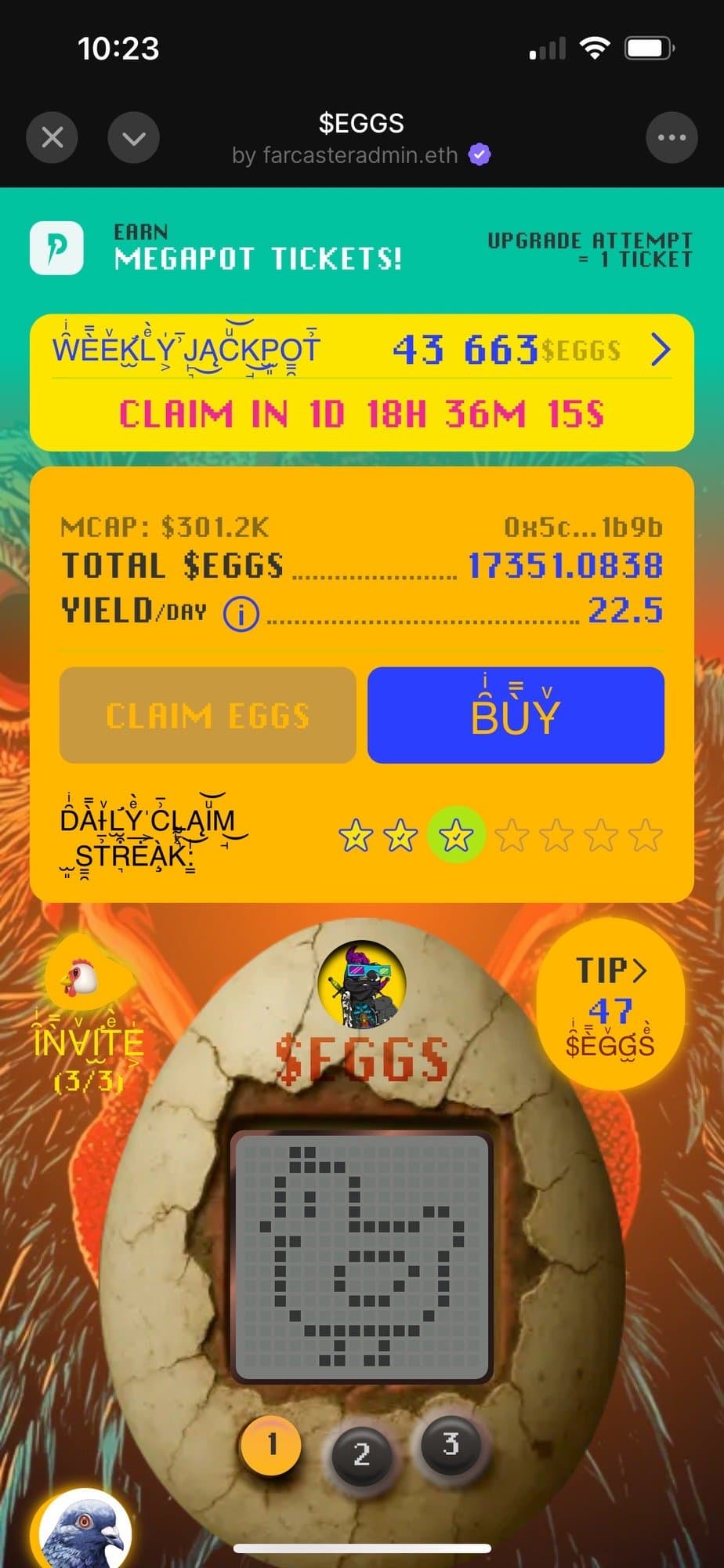Open the pigeon avatar profile
The width and height of the screenshot is (724, 1568).
coord(82,1533)
